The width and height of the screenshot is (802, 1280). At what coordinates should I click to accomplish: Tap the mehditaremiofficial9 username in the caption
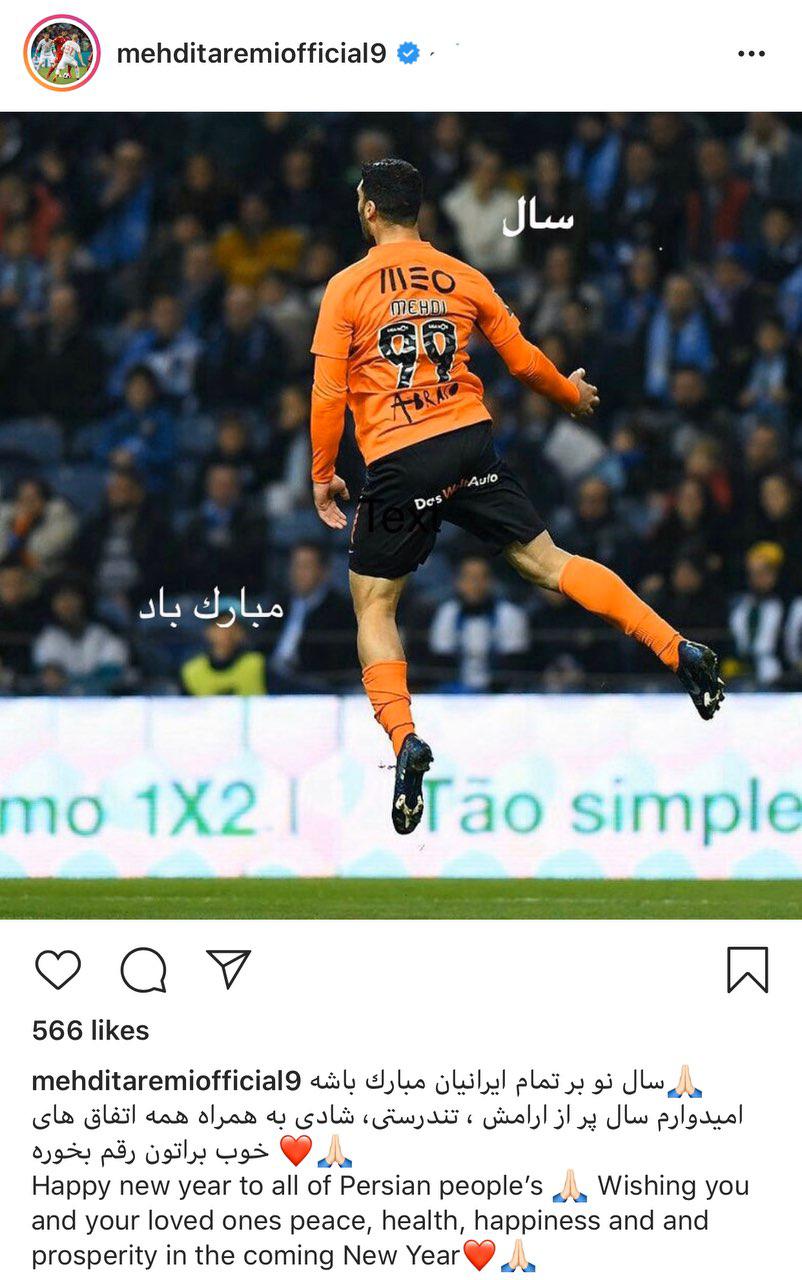point(166,1081)
